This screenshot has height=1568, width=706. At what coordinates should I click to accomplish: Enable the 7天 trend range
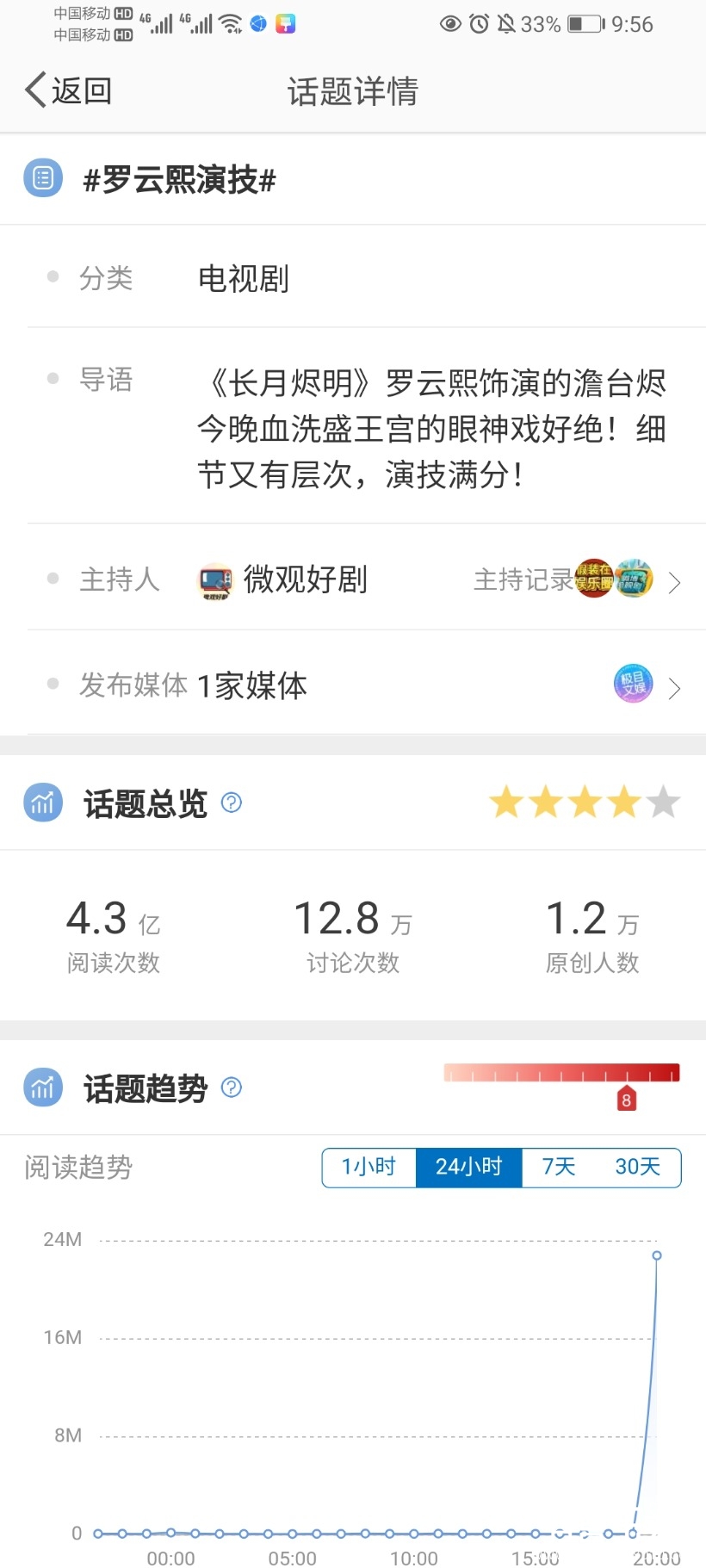tap(556, 1167)
